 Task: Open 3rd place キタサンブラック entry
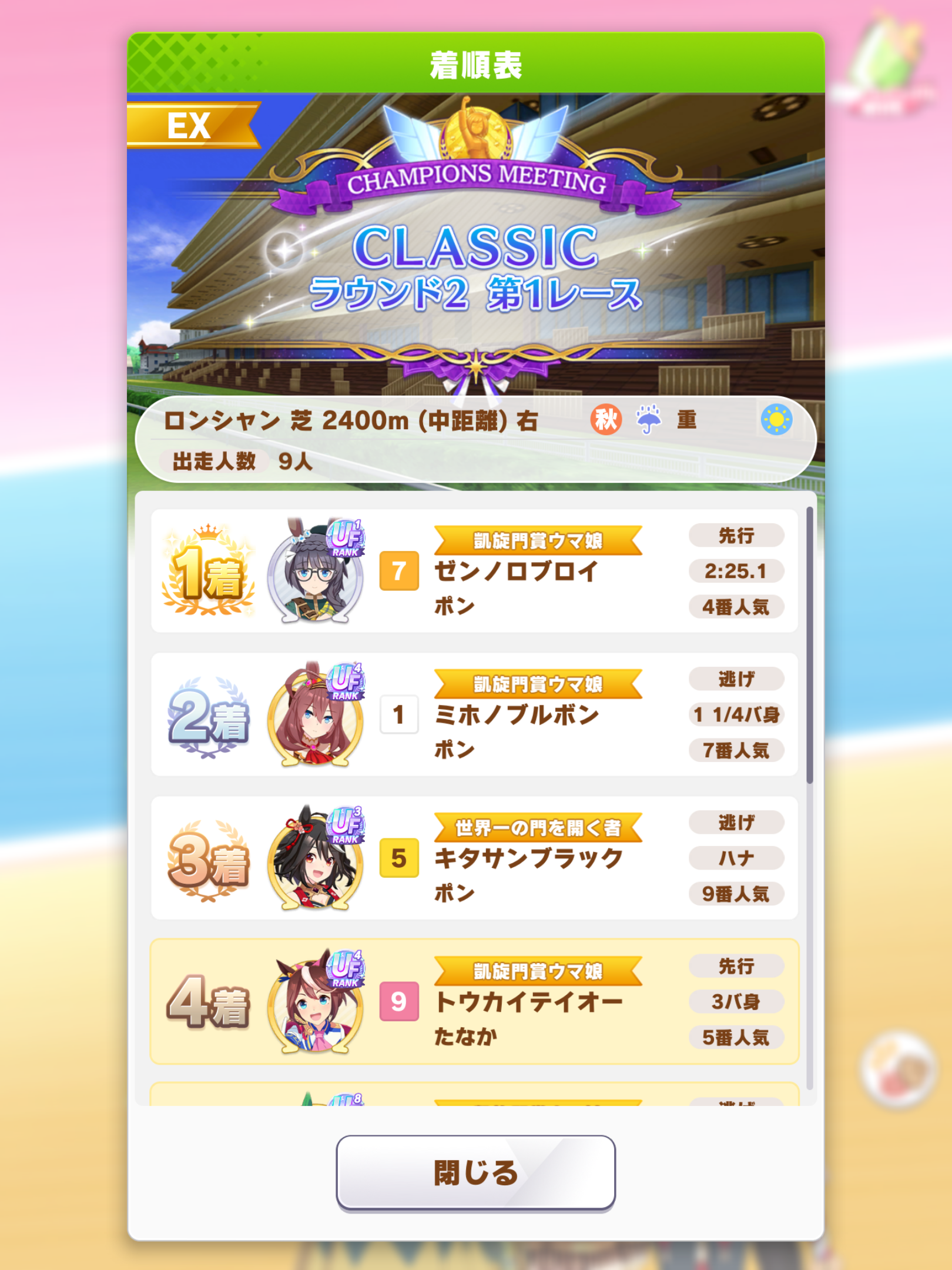[x=474, y=858]
